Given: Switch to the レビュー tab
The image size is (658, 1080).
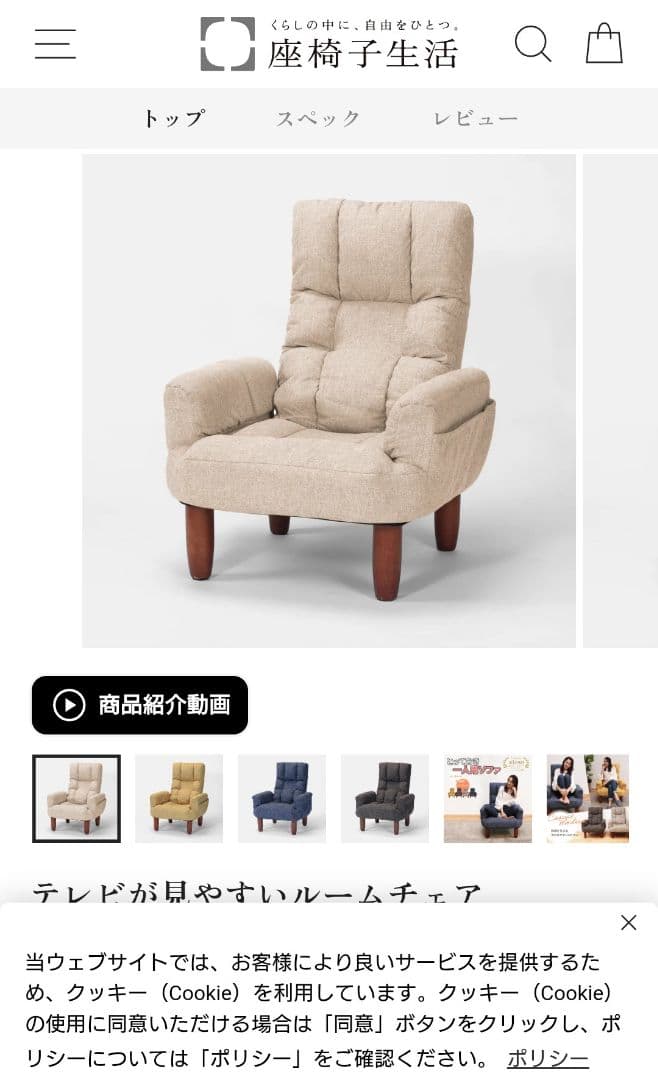Looking at the screenshot, I should (x=475, y=118).
